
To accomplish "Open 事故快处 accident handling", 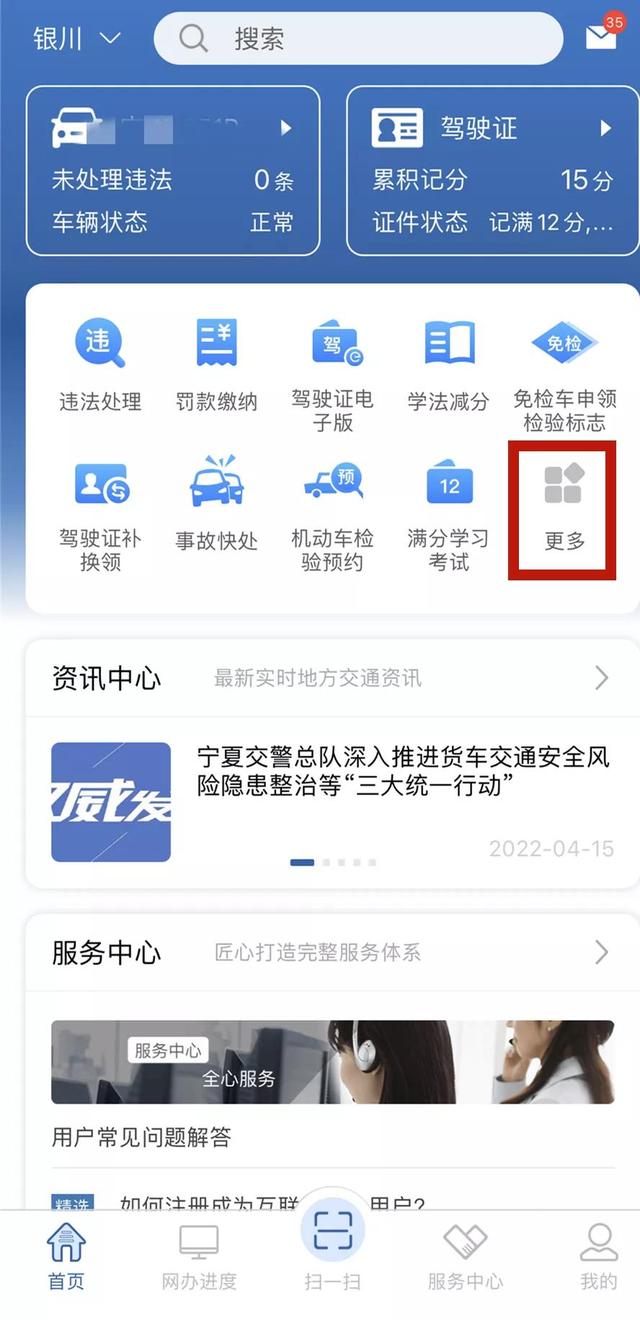I will [216, 505].
